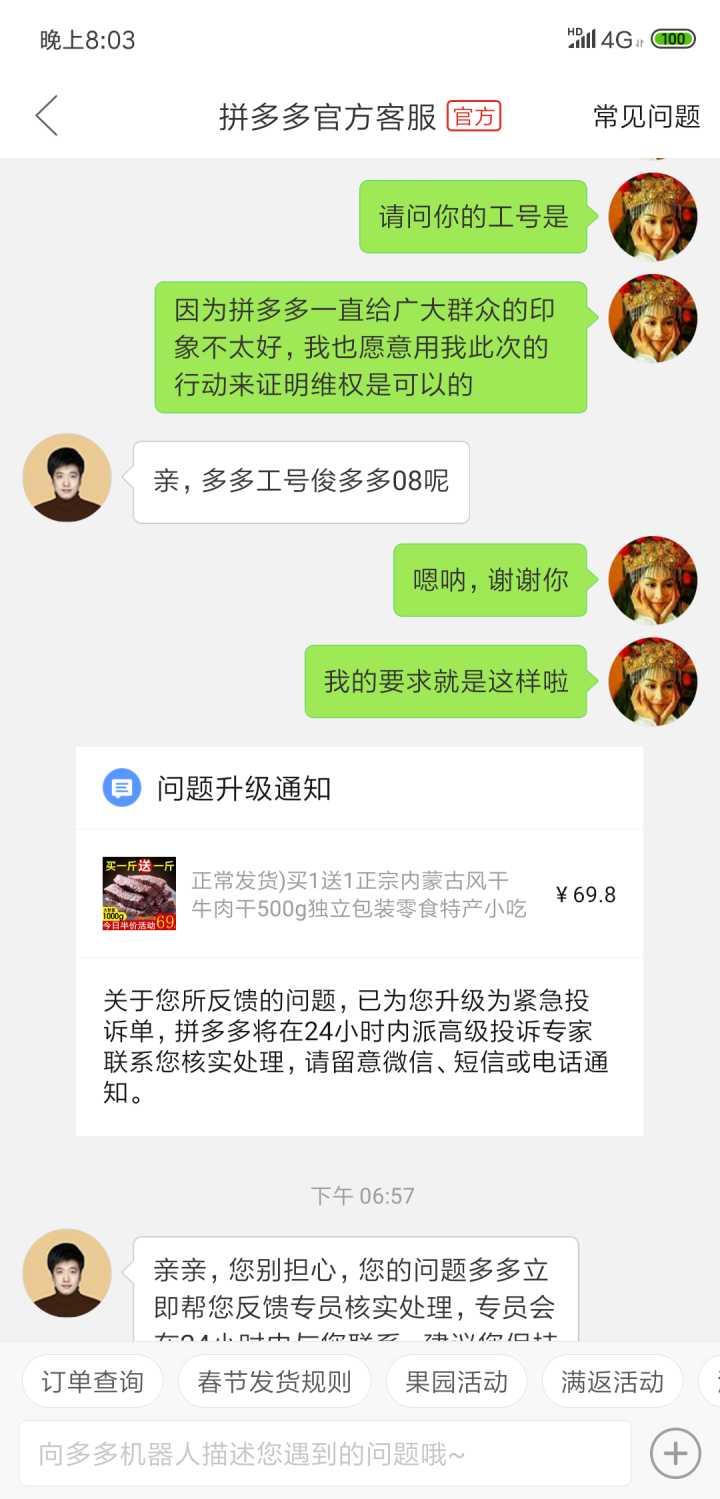720x1499 pixels.
Task: Open the plus attachment menu
Action: coord(675,1453)
